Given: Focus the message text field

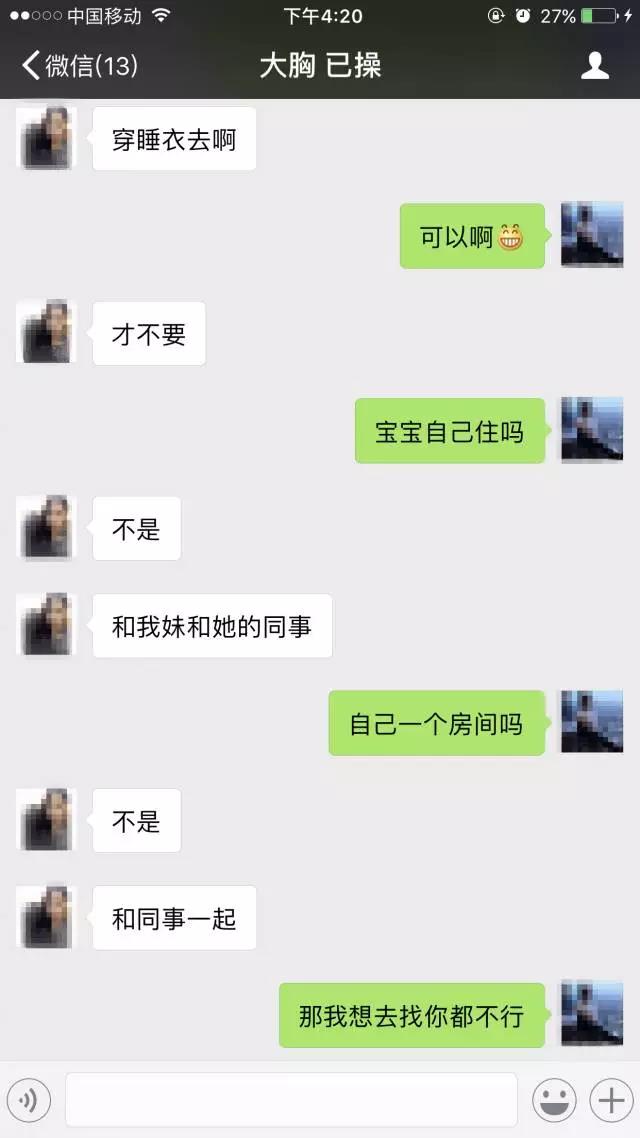Looking at the screenshot, I should tap(291, 1100).
